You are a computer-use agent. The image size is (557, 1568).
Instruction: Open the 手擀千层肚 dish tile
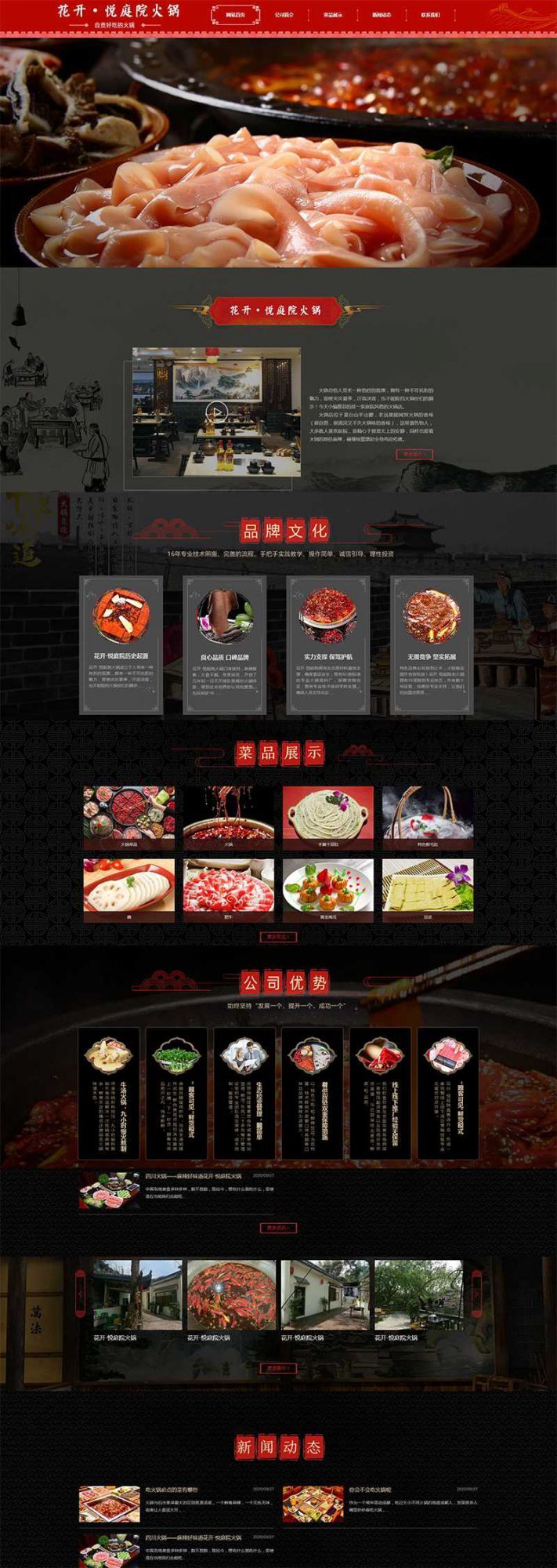(x=328, y=817)
